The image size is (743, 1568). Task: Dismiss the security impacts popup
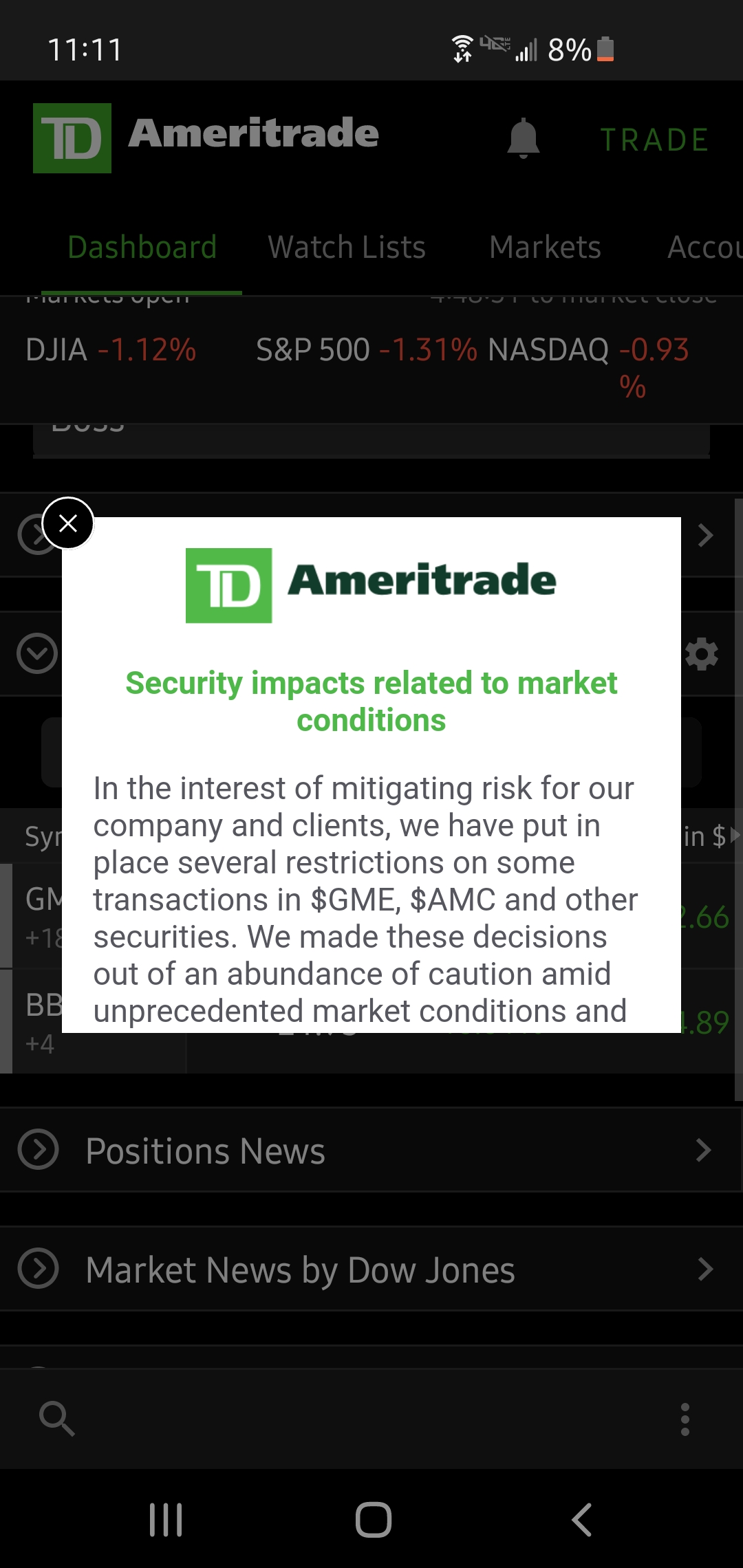(x=68, y=523)
